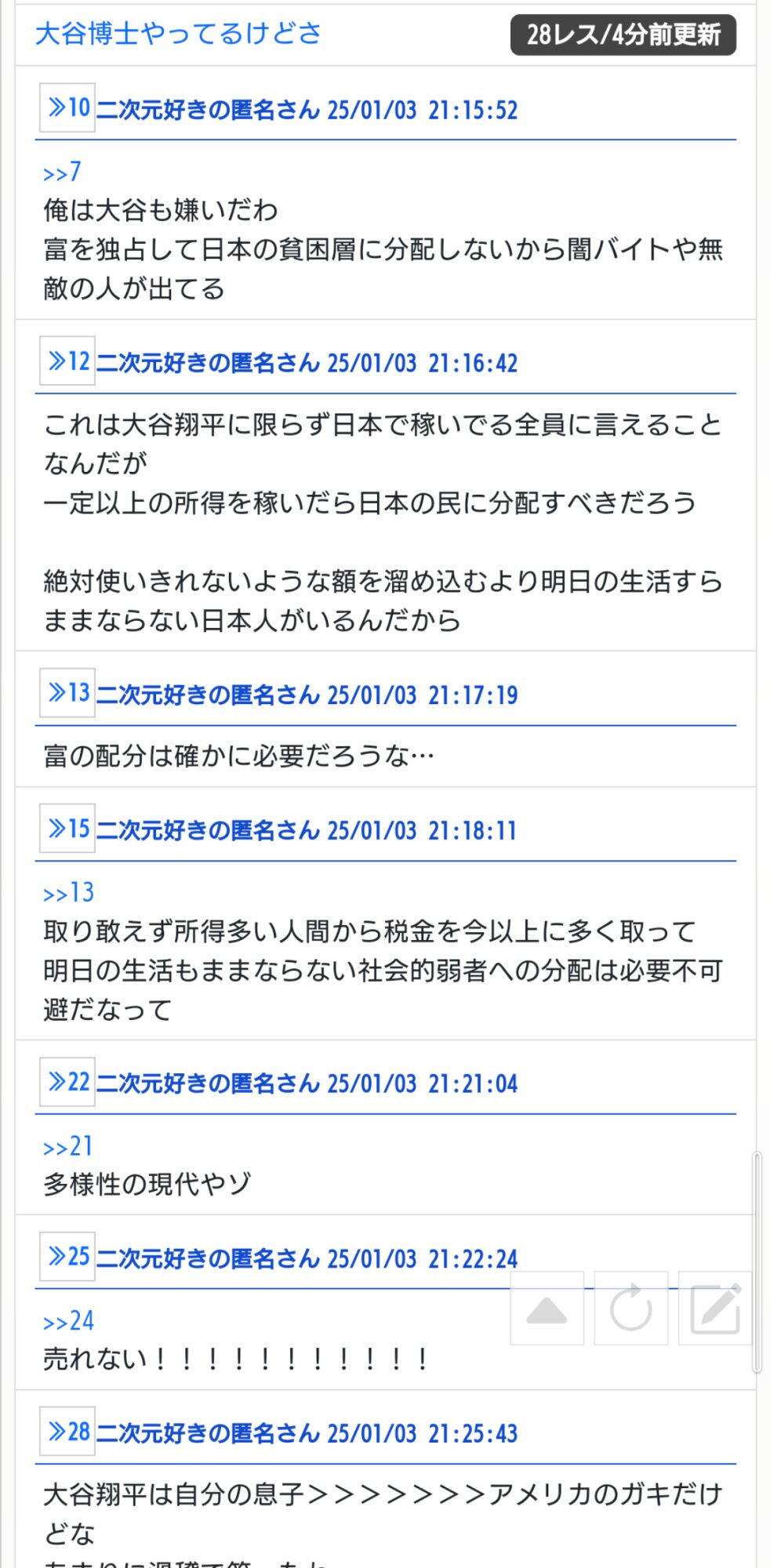
Task: Tap post number 28 anchor
Action: pyautogui.click(x=67, y=1432)
